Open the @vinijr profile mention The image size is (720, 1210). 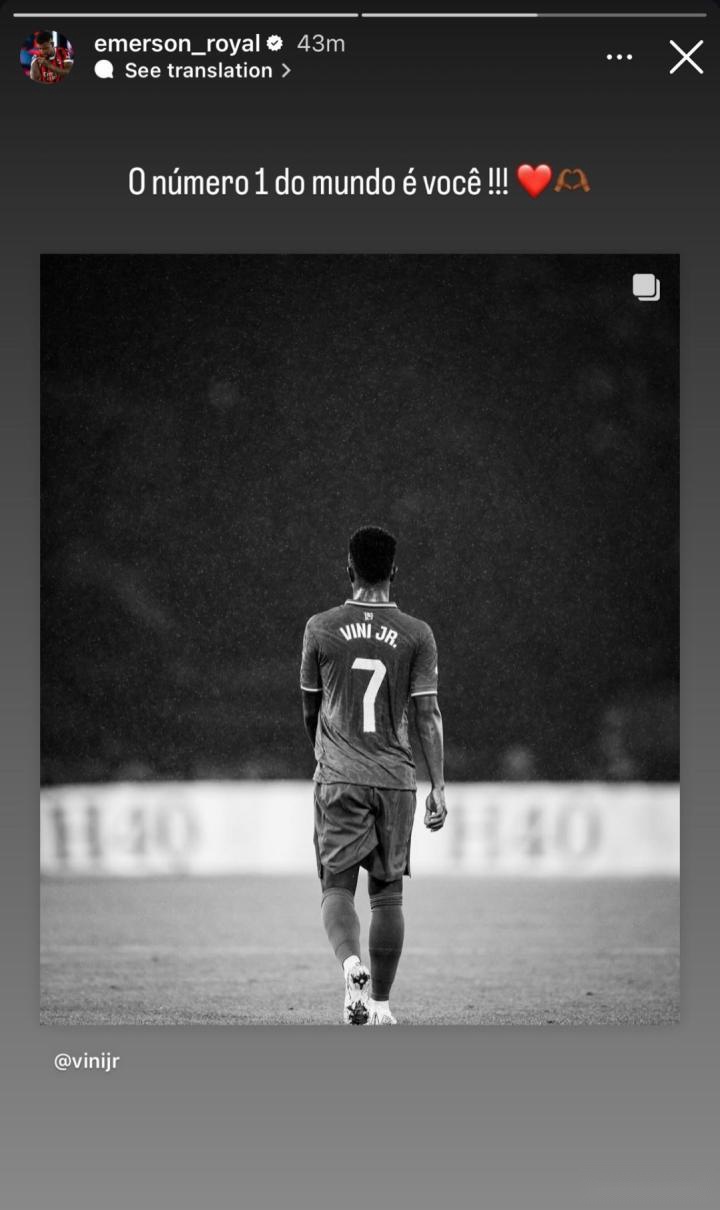pos(86,1062)
